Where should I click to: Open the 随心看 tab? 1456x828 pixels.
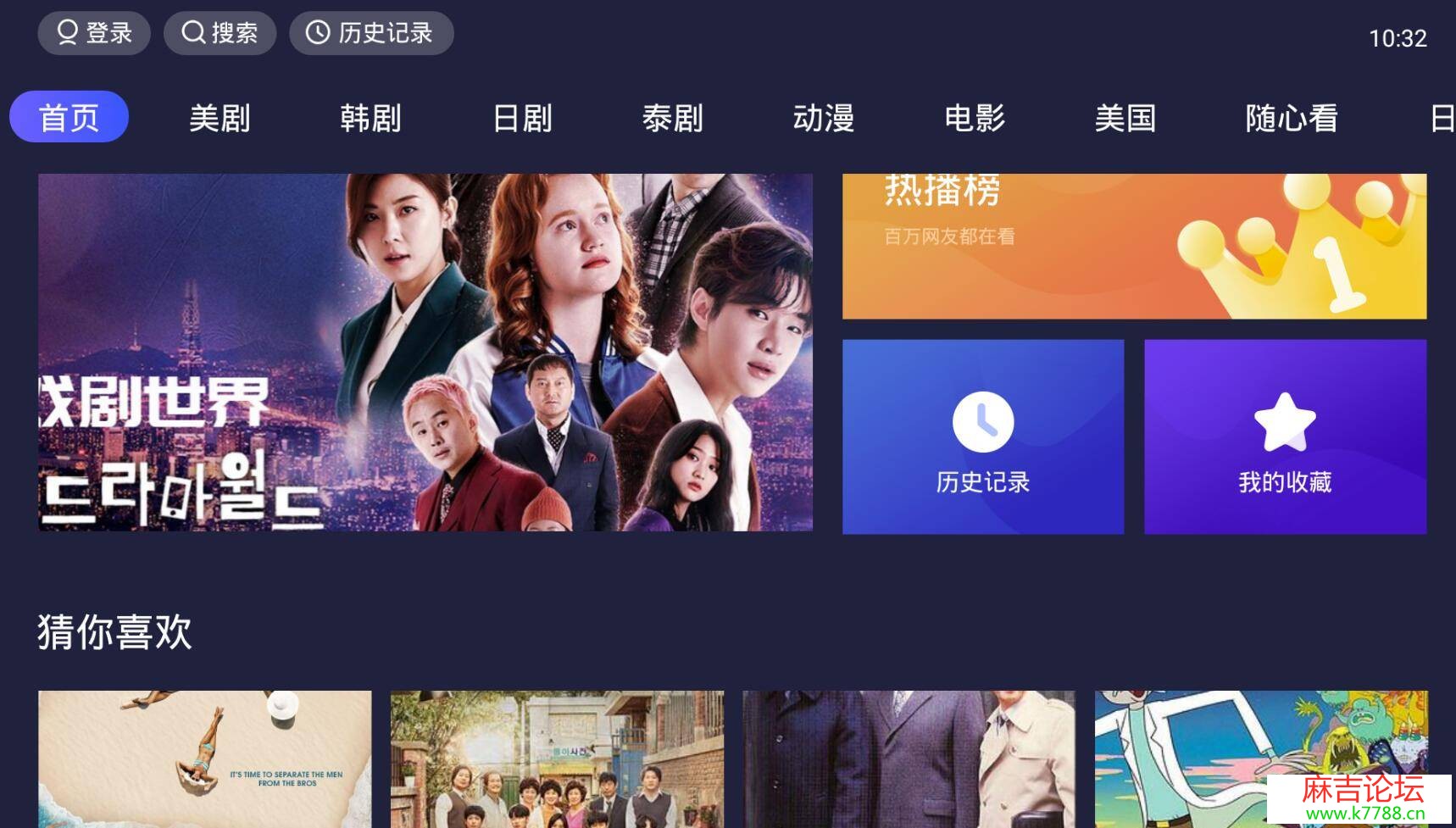tap(1292, 118)
